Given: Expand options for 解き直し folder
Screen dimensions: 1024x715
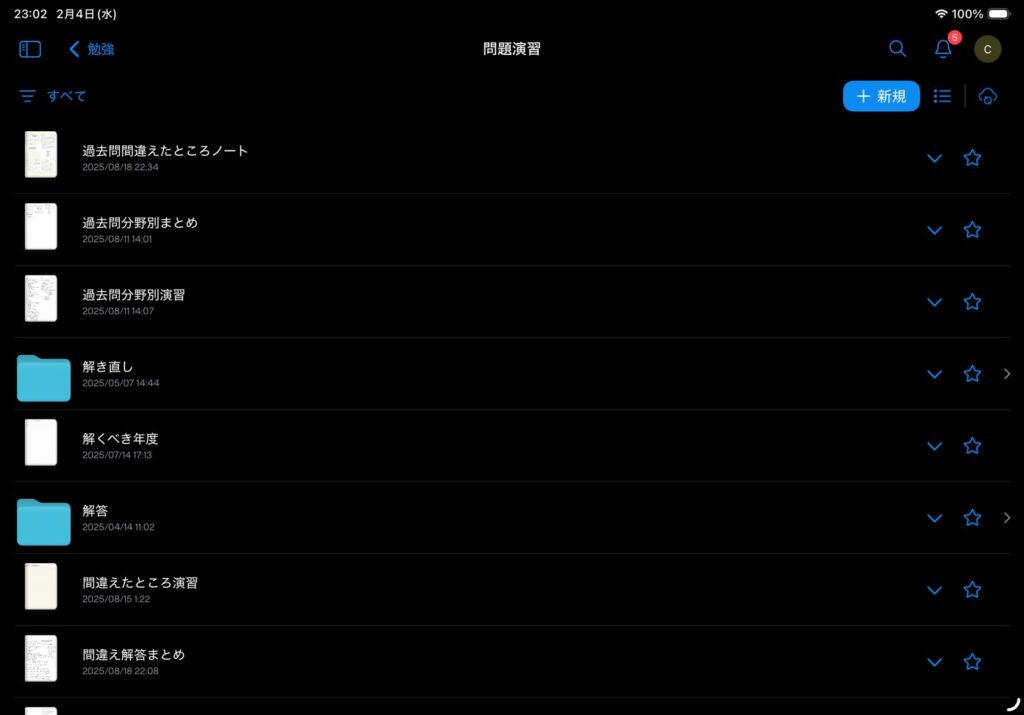Looking at the screenshot, I should [935, 374].
